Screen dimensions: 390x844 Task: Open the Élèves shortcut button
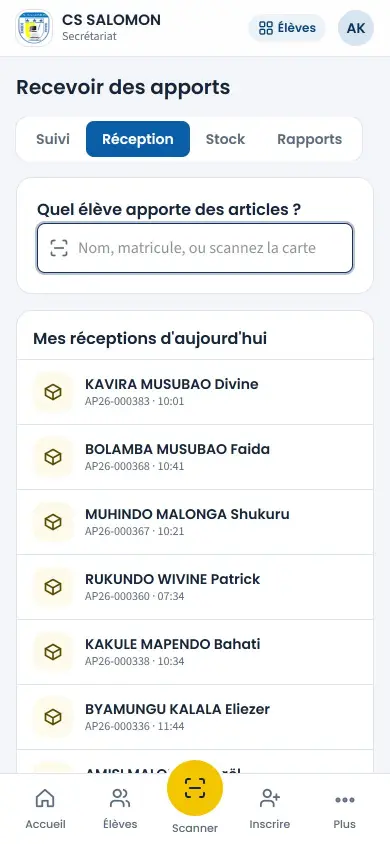(287, 28)
